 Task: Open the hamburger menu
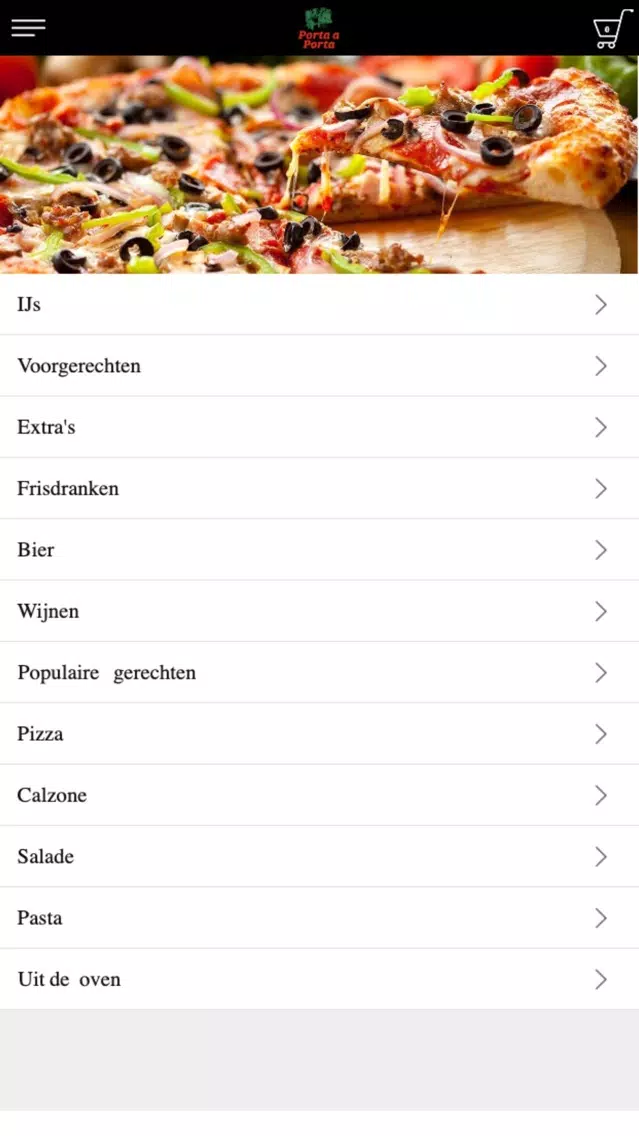click(x=28, y=28)
